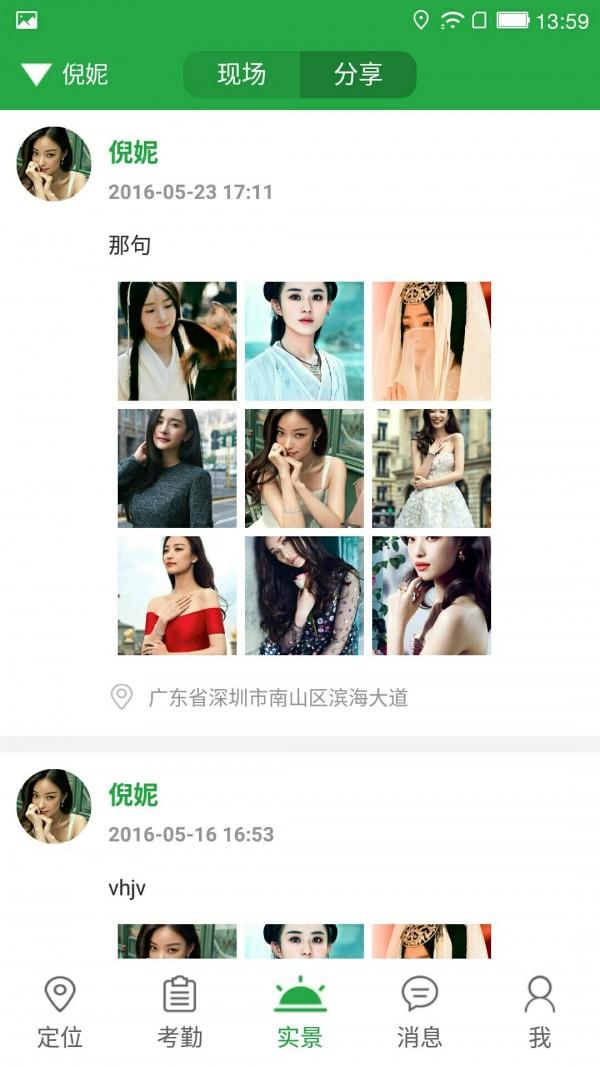Open the first photo of the 那句 post

(x=177, y=341)
